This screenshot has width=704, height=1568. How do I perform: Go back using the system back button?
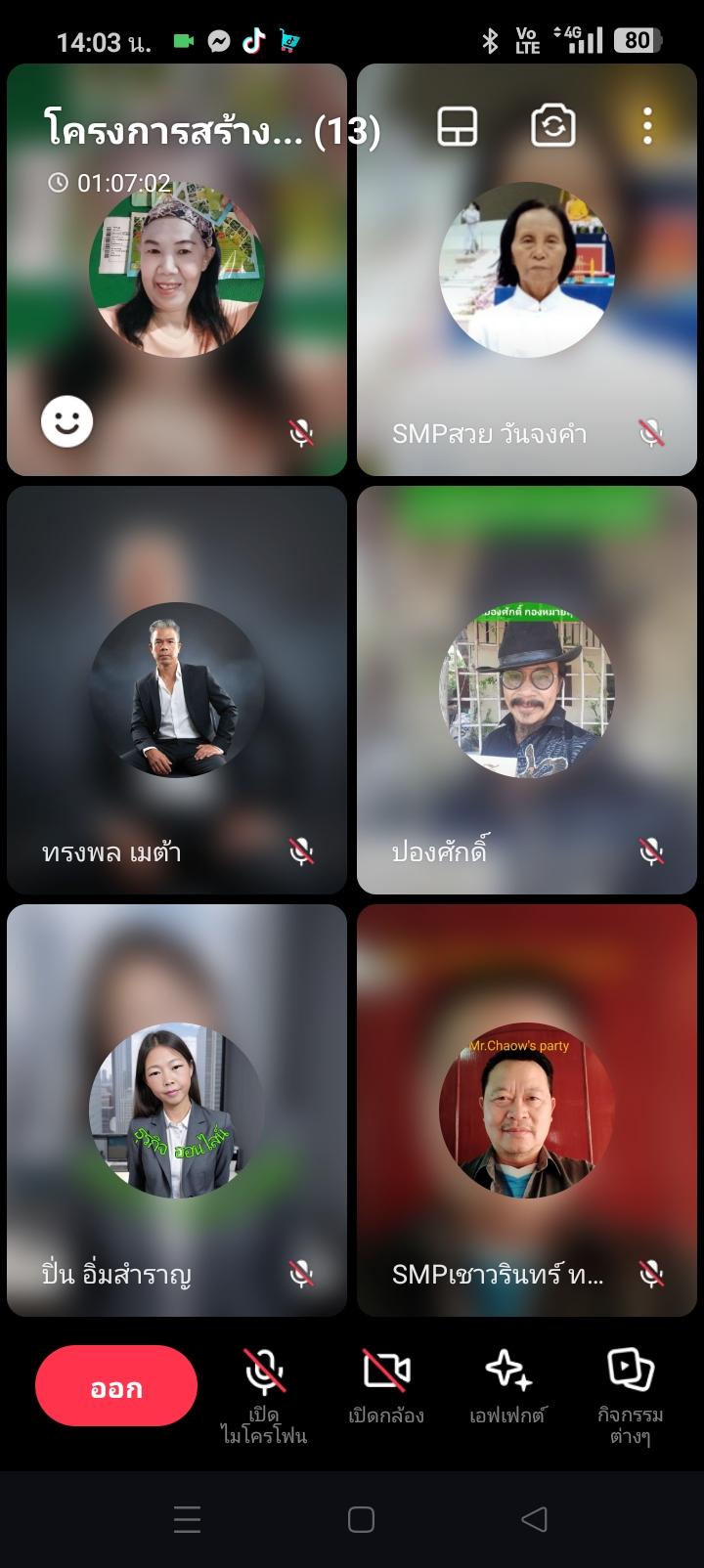pyautogui.click(x=534, y=1519)
